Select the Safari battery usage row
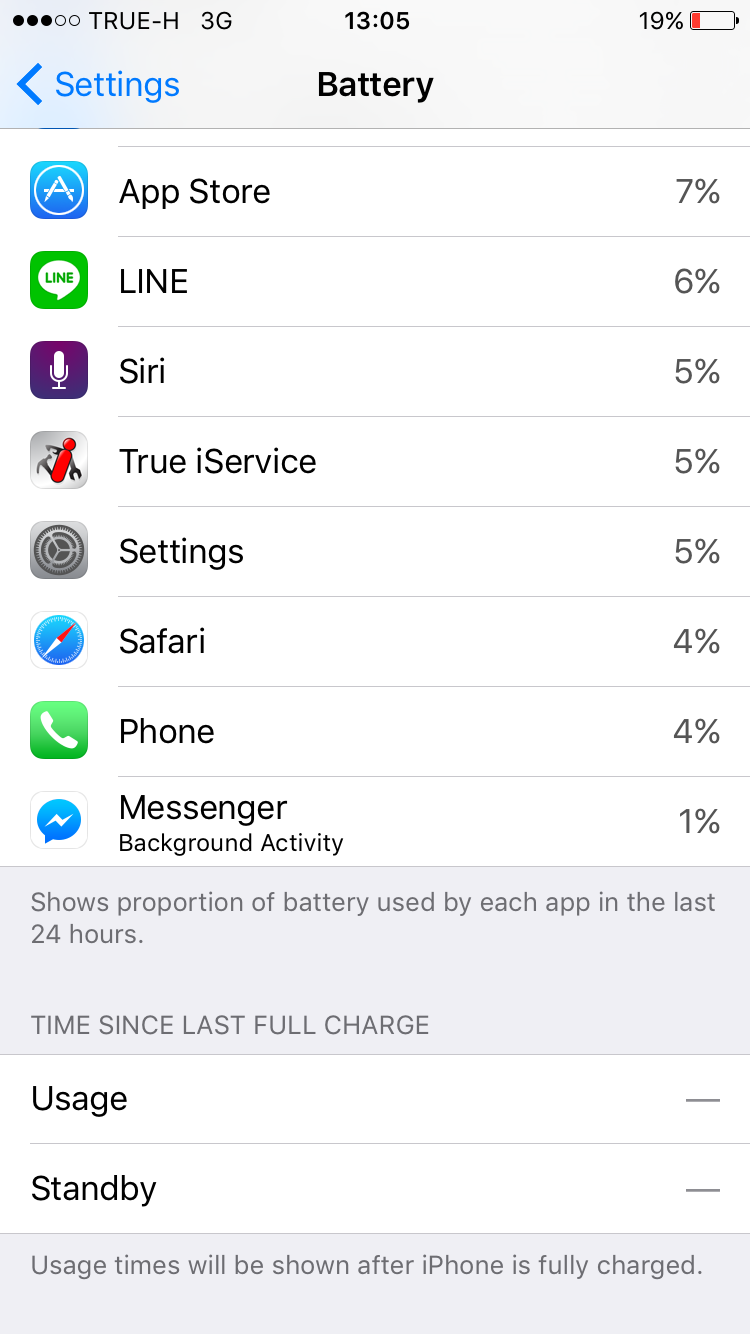Image resolution: width=750 pixels, height=1334 pixels. (375, 642)
